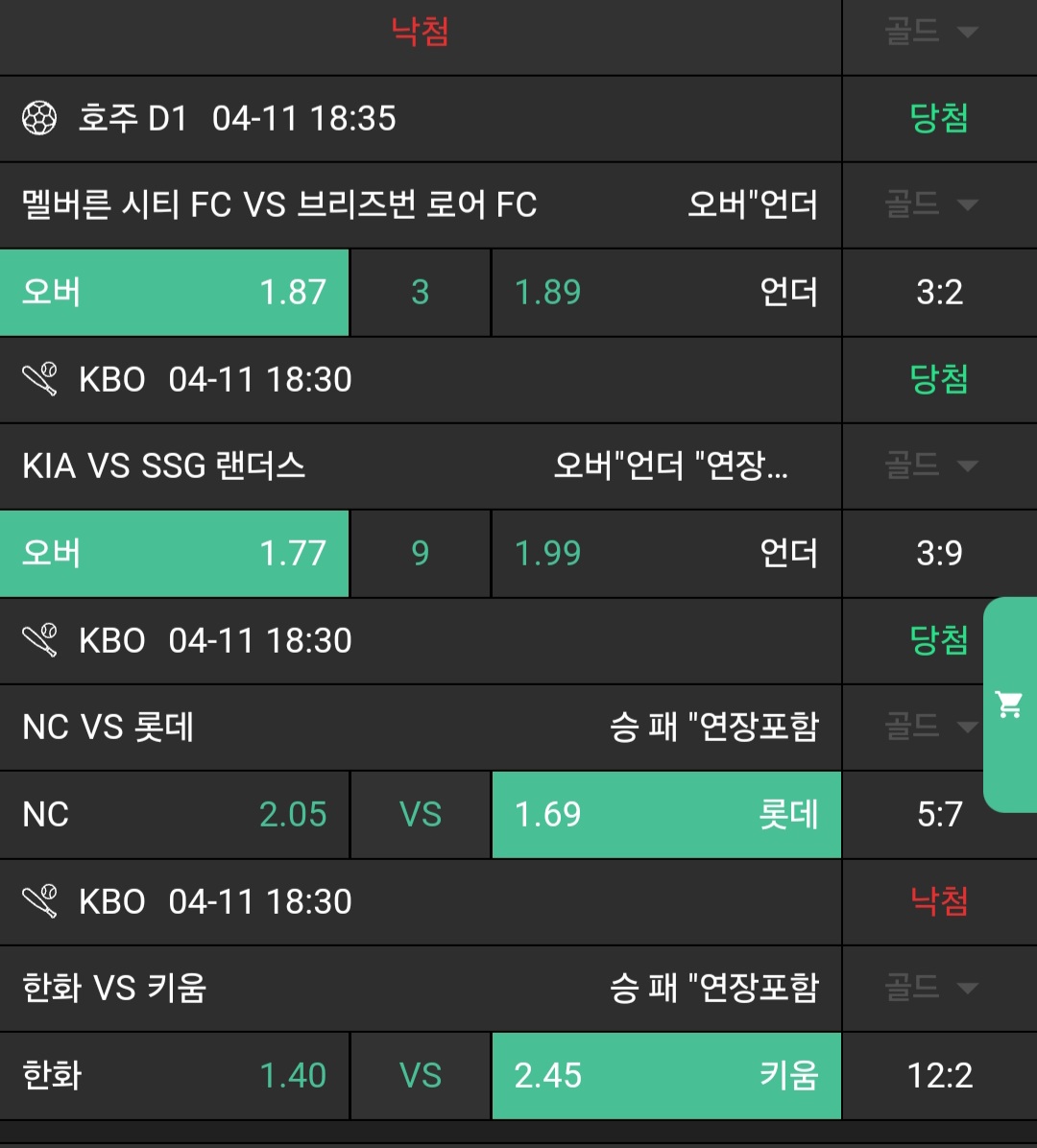Open the 골드 dropdown for 한화 VS 키움
The height and width of the screenshot is (1148, 1037).
click(x=930, y=988)
